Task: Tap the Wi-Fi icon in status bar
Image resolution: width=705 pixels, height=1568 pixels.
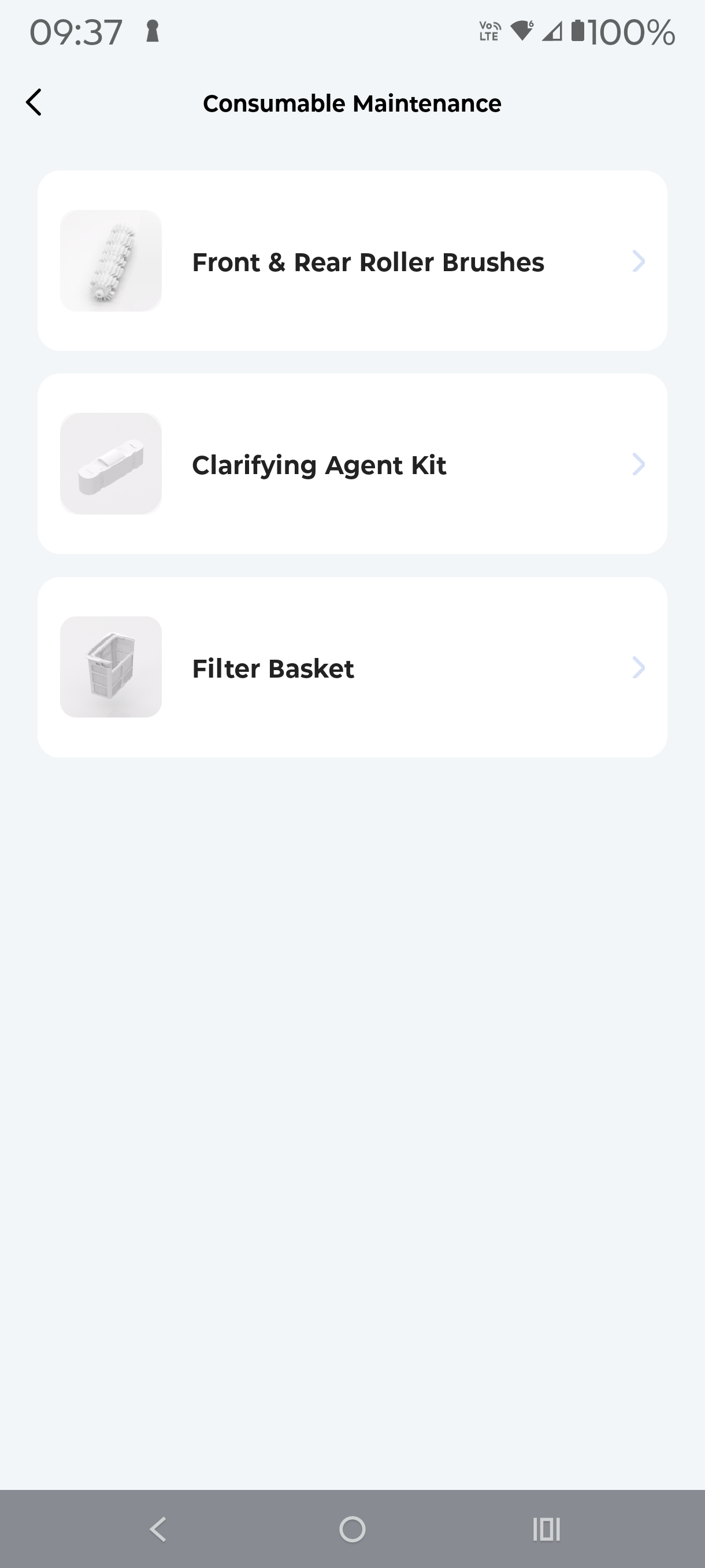Action: pos(522,32)
